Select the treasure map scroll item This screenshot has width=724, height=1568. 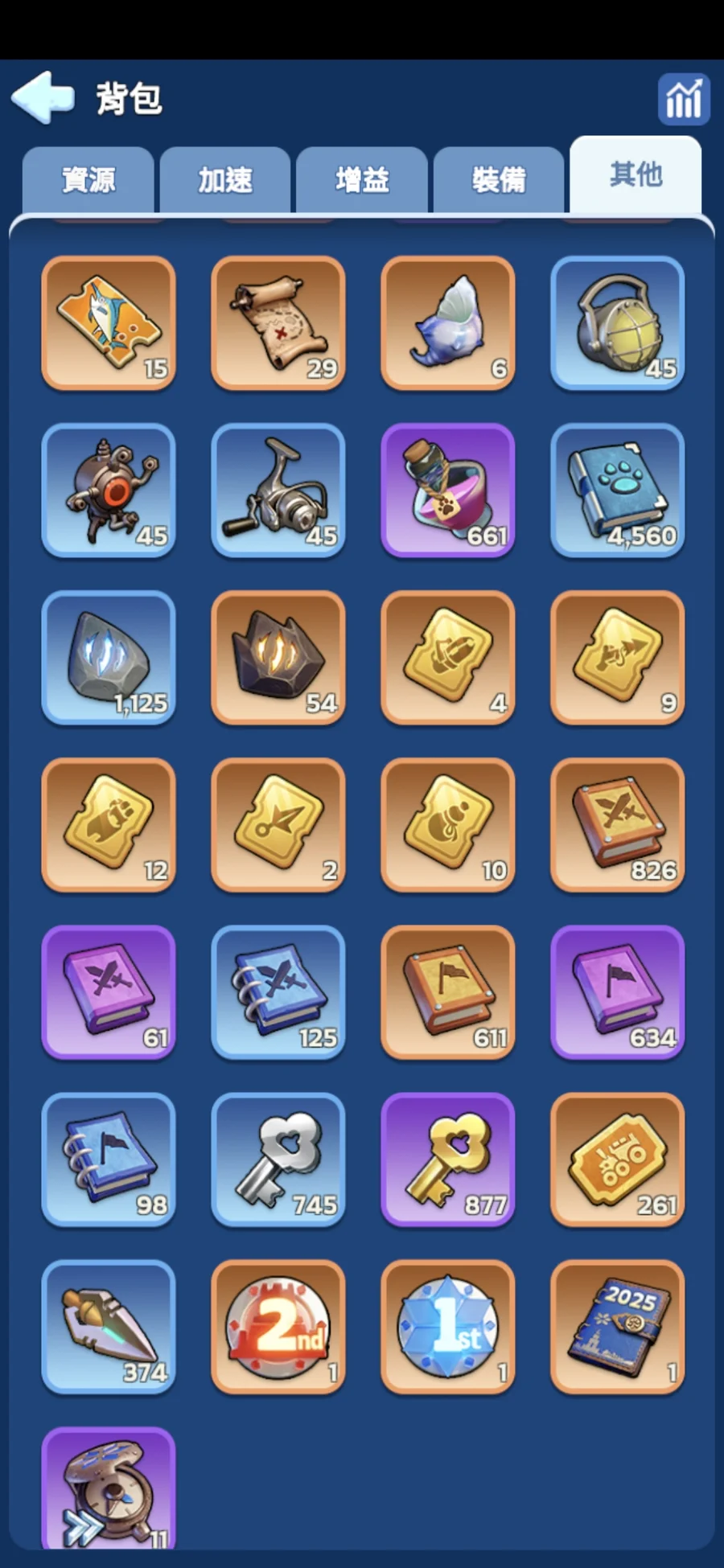[278, 323]
